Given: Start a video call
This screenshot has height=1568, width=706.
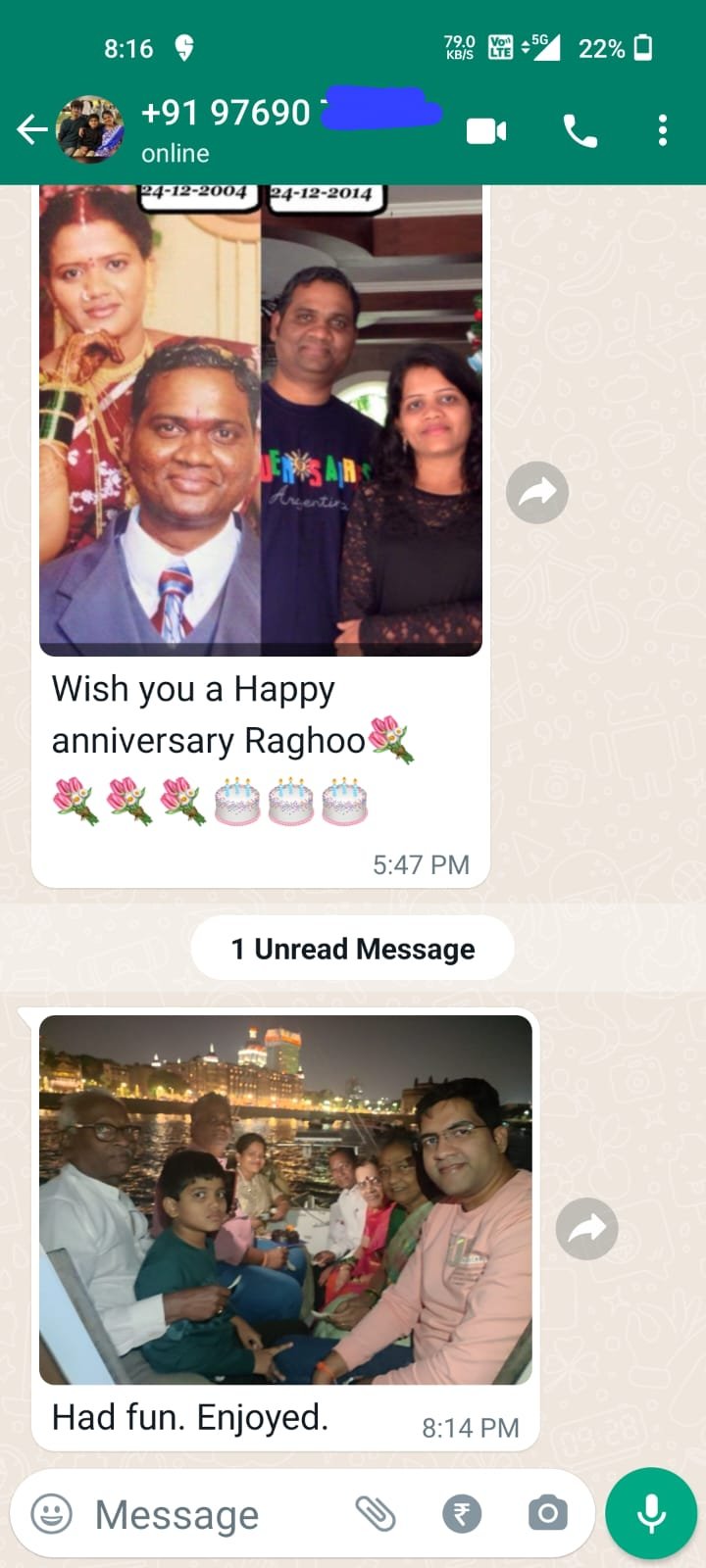Looking at the screenshot, I should click(486, 130).
